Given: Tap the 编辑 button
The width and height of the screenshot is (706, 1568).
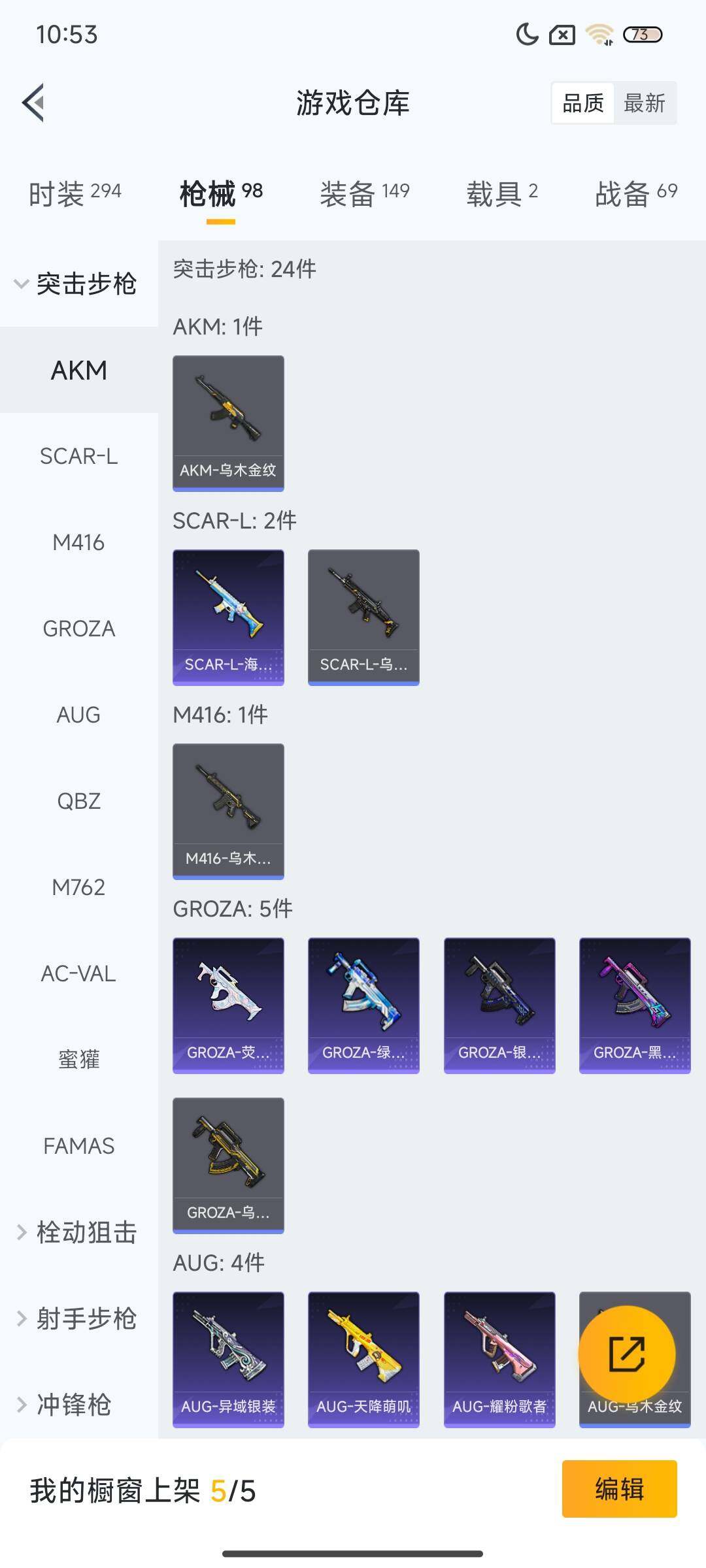Looking at the screenshot, I should [619, 1489].
